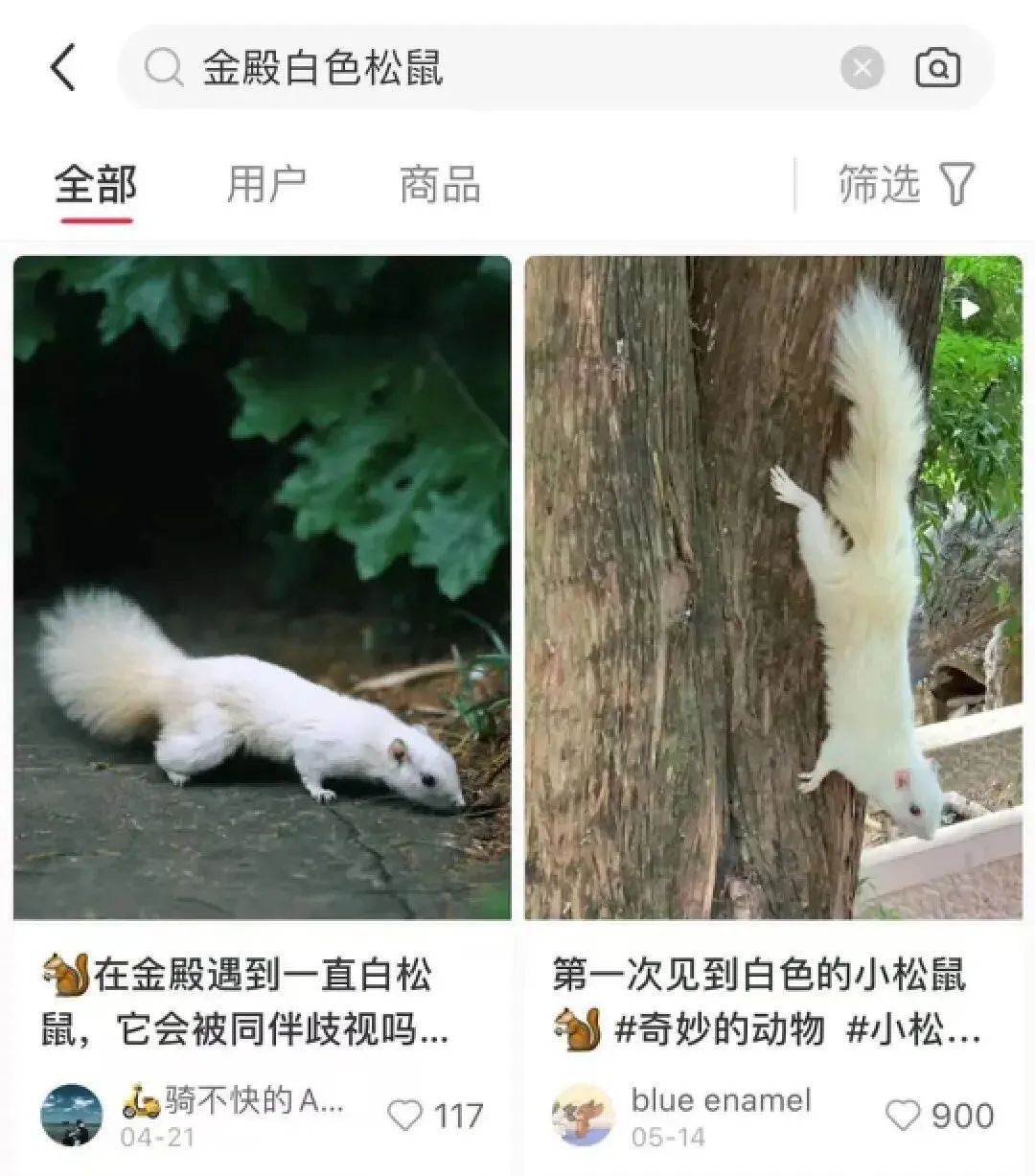Open image search via the camera icon
The width and height of the screenshot is (1035, 1176).
(937, 67)
